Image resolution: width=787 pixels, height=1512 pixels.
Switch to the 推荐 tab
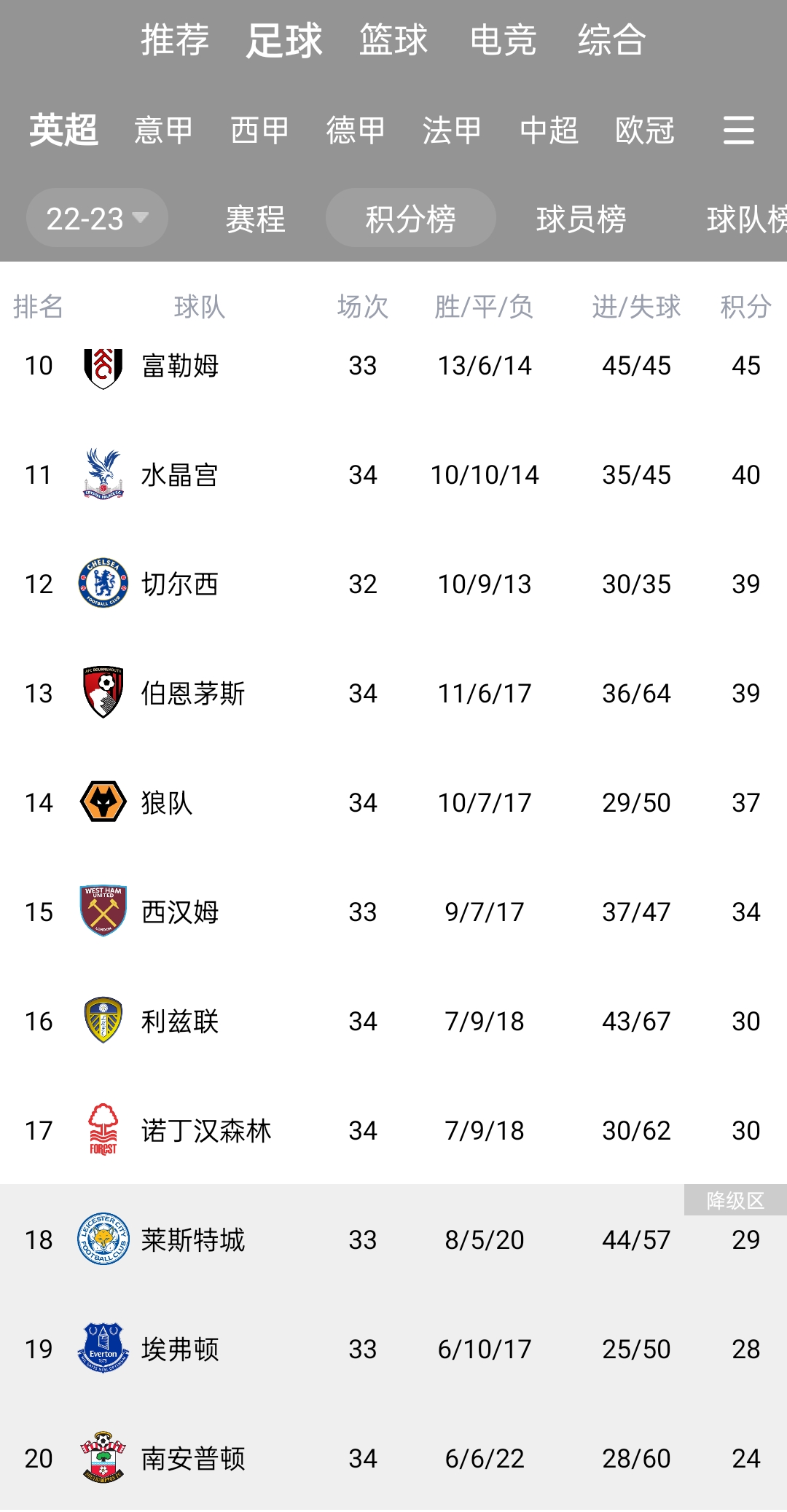(175, 40)
